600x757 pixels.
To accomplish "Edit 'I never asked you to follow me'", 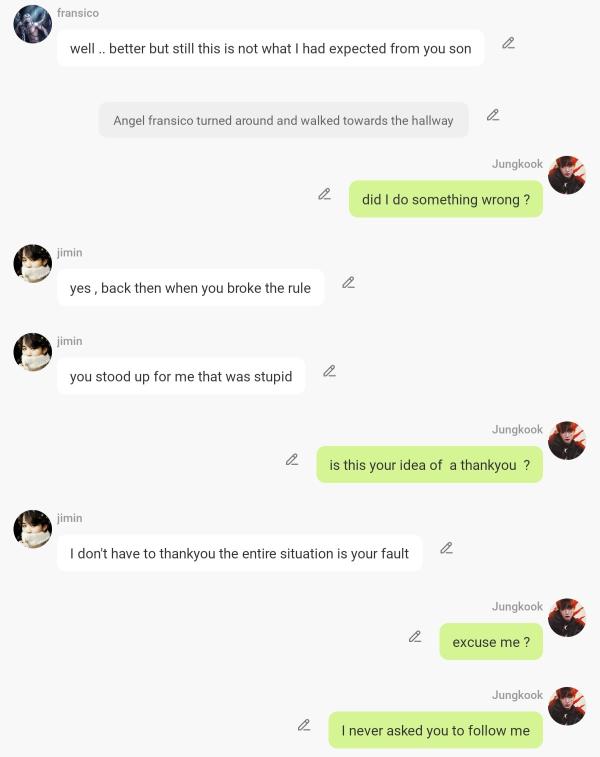I will [x=304, y=725].
